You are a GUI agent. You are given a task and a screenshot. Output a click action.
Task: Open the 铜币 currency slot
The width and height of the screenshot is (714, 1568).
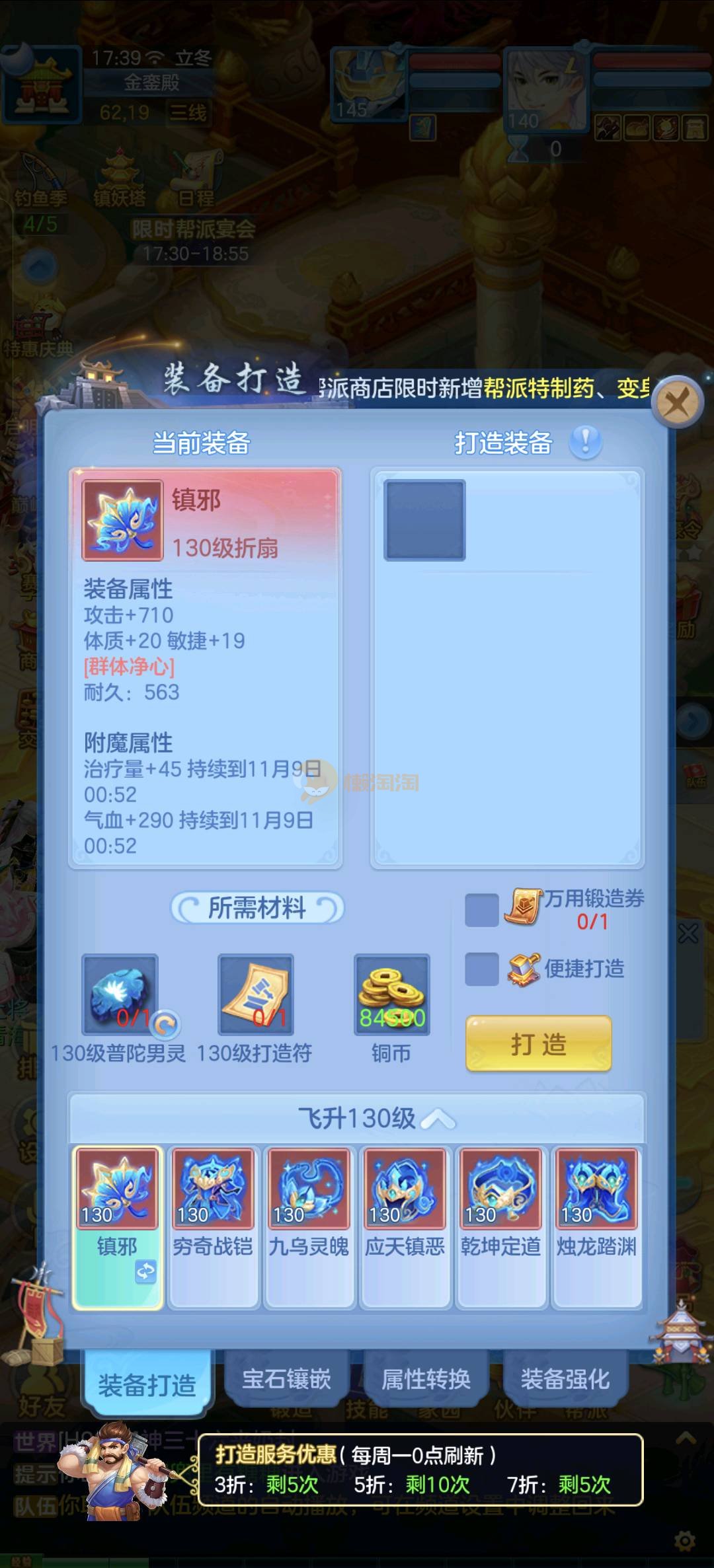[391, 994]
